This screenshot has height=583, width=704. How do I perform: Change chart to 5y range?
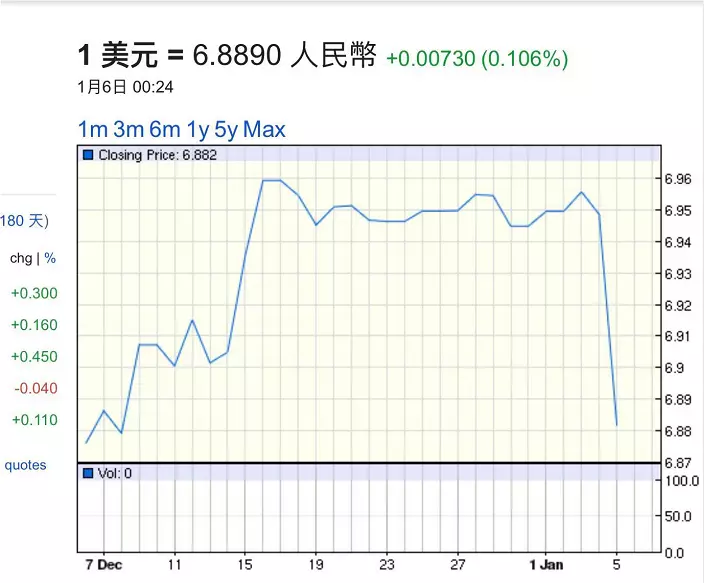coord(226,130)
